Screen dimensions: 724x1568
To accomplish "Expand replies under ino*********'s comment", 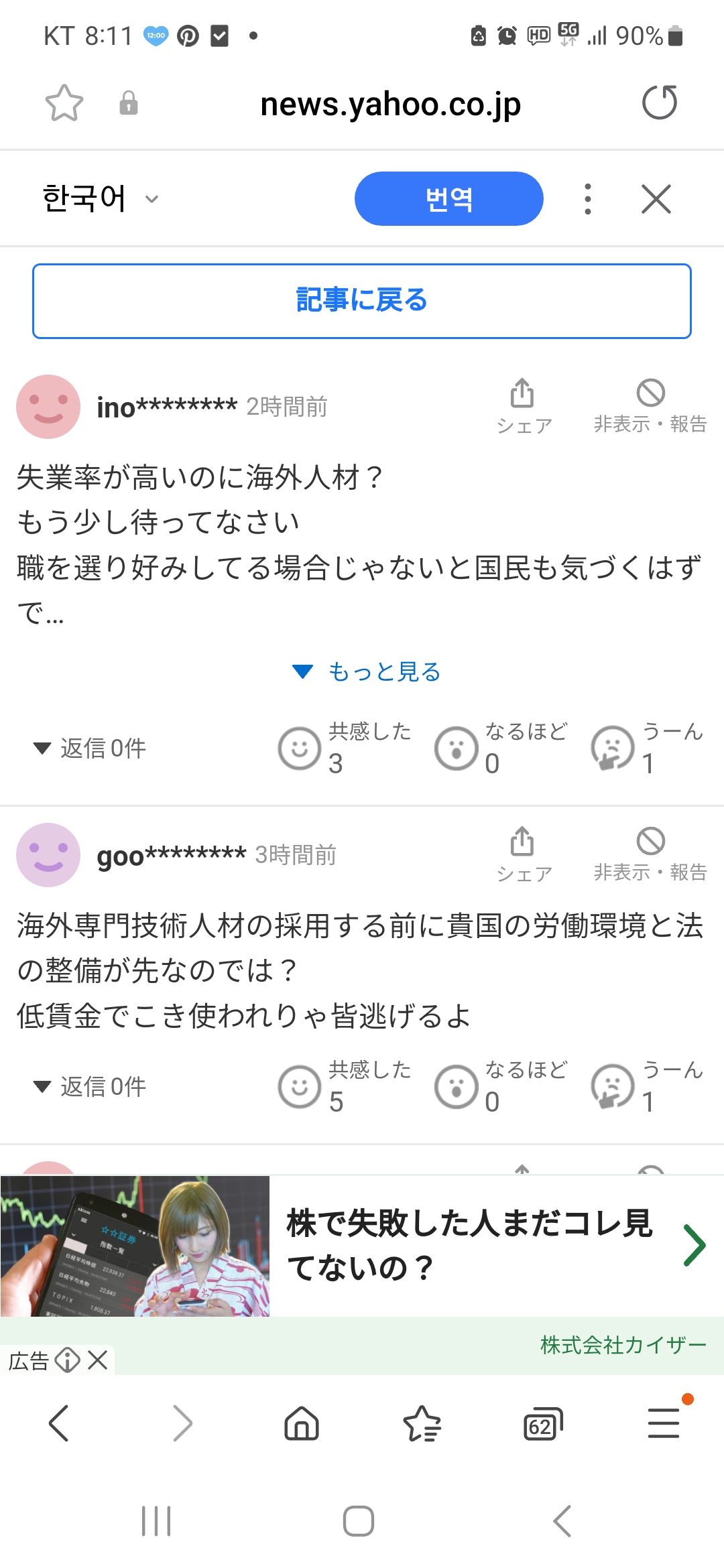I will pyautogui.click(x=90, y=748).
